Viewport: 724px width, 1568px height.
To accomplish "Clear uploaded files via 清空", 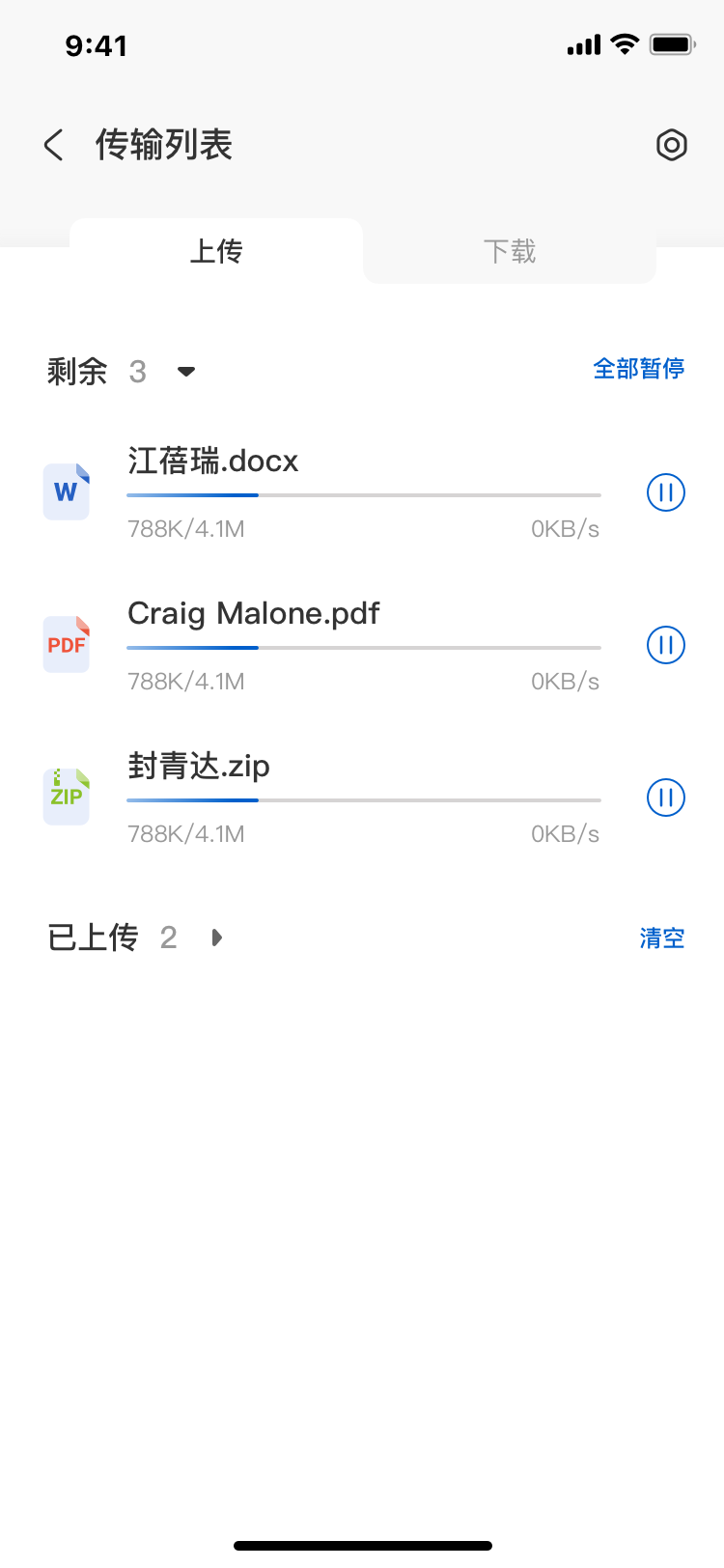I will (662, 937).
